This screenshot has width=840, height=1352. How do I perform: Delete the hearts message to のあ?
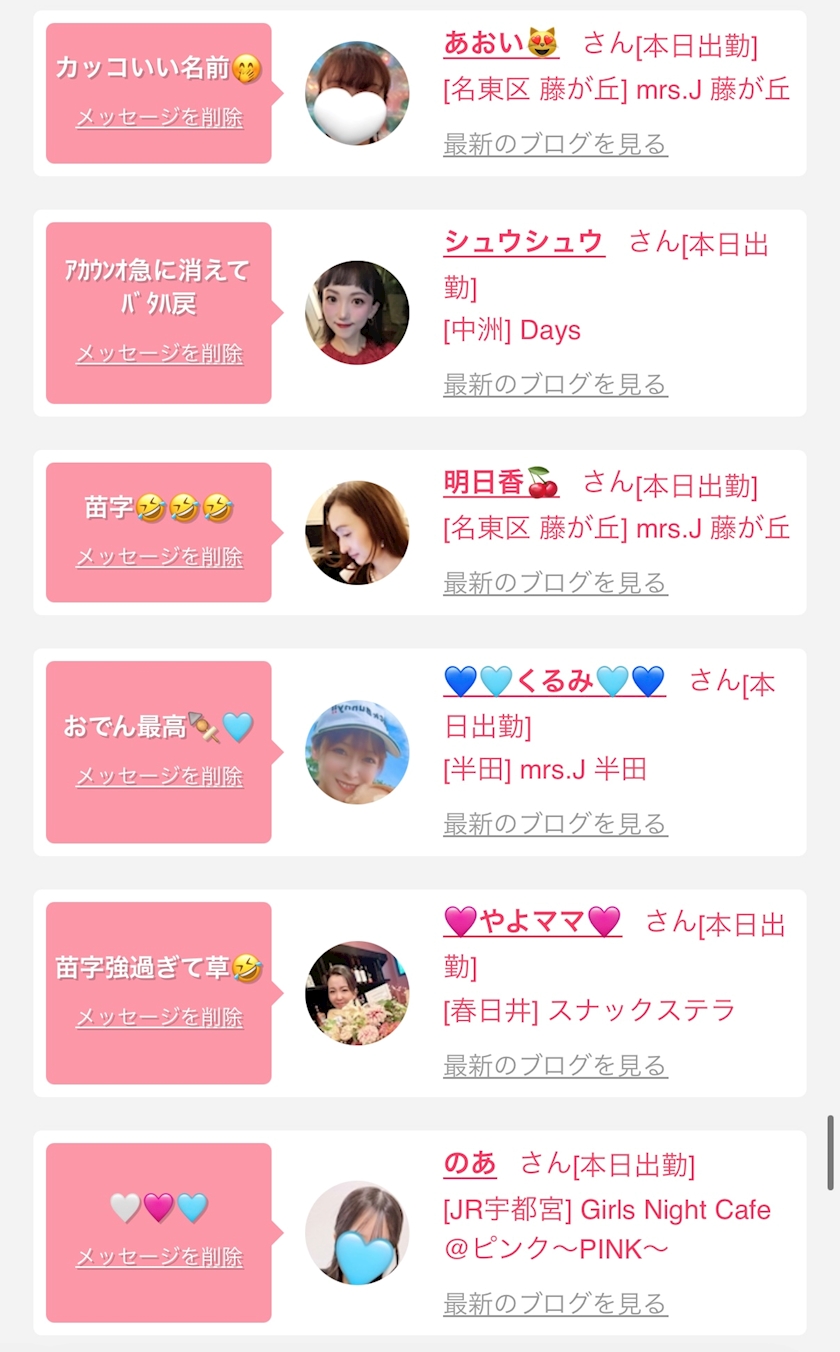pyautogui.click(x=159, y=1257)
